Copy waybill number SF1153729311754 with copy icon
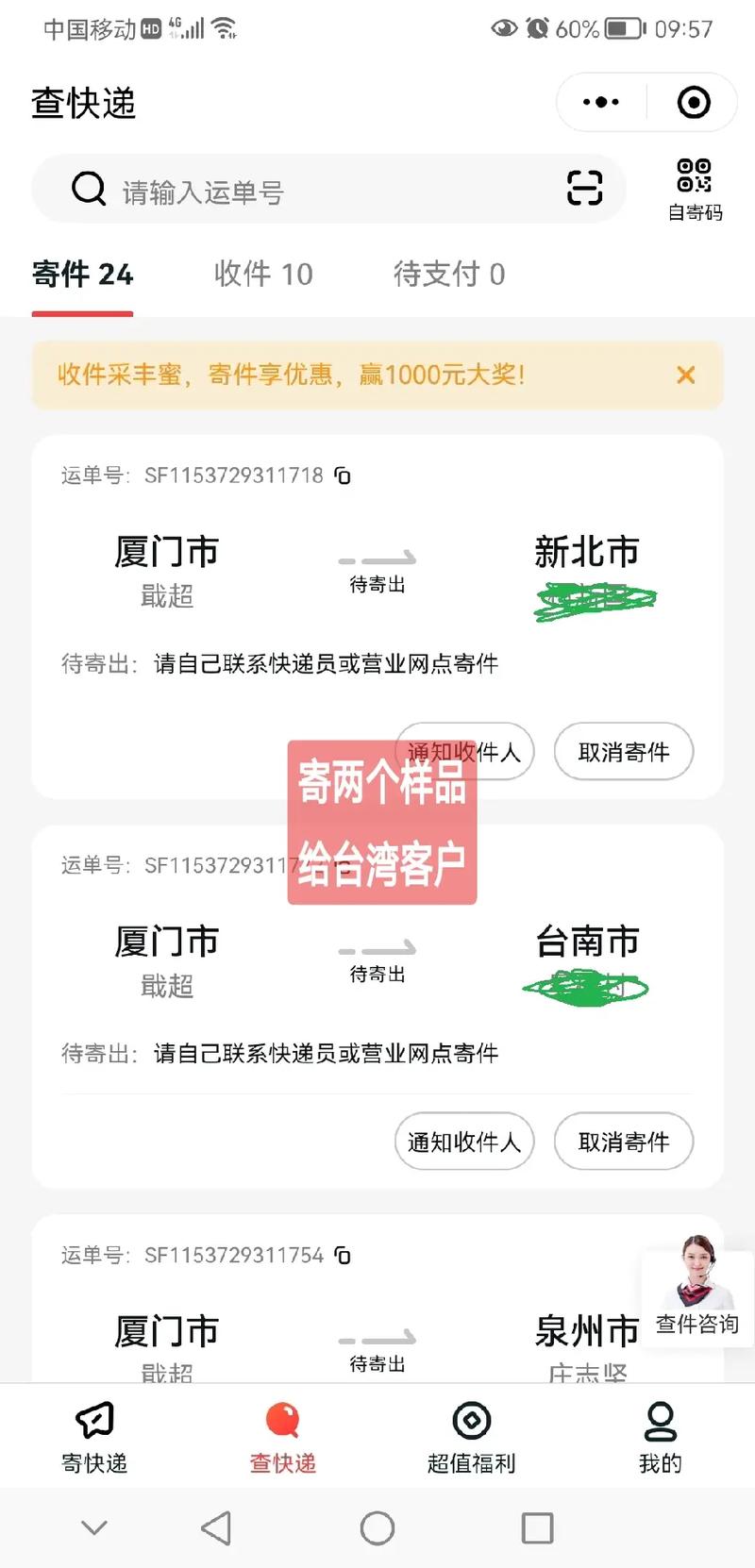 344,1256
